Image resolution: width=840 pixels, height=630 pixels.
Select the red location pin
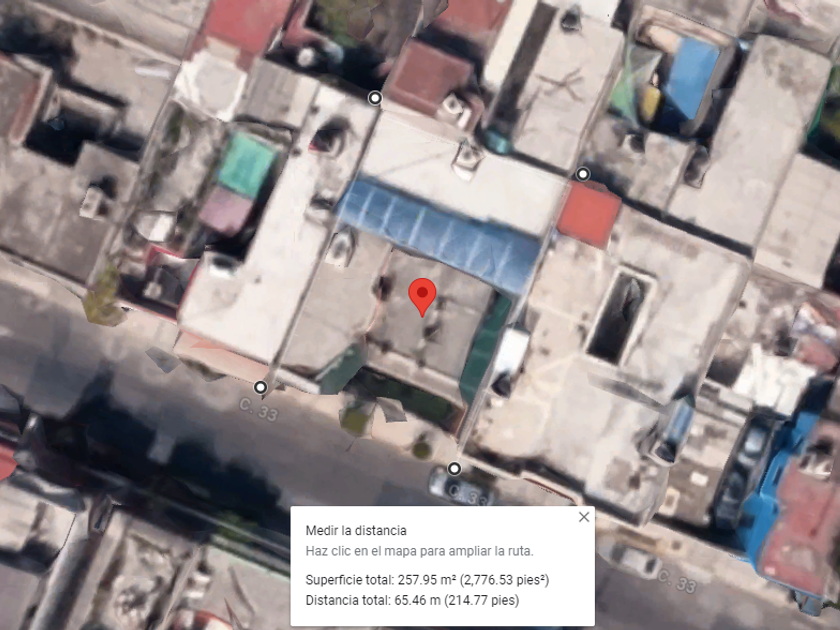(423, 295)
